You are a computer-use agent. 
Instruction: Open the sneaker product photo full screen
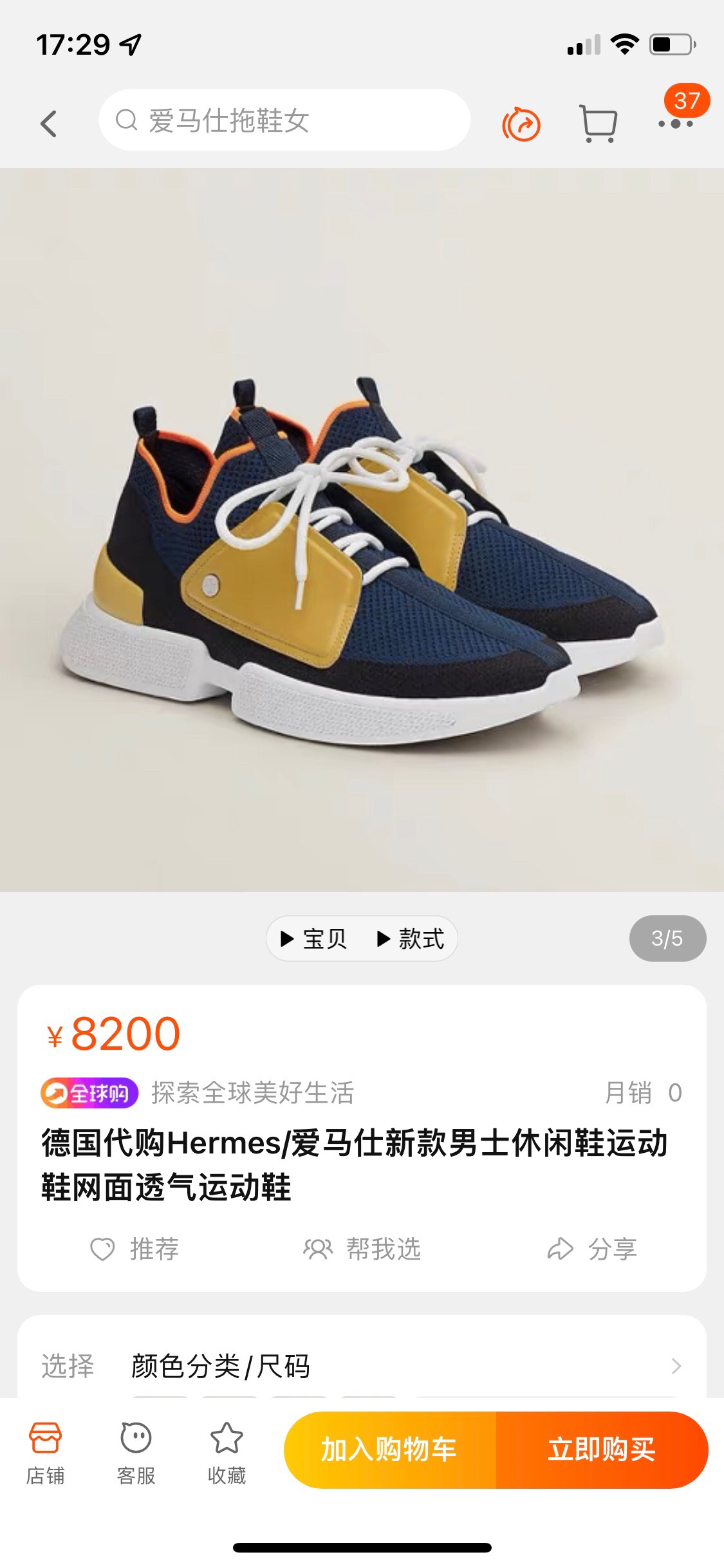pos(362,530)
